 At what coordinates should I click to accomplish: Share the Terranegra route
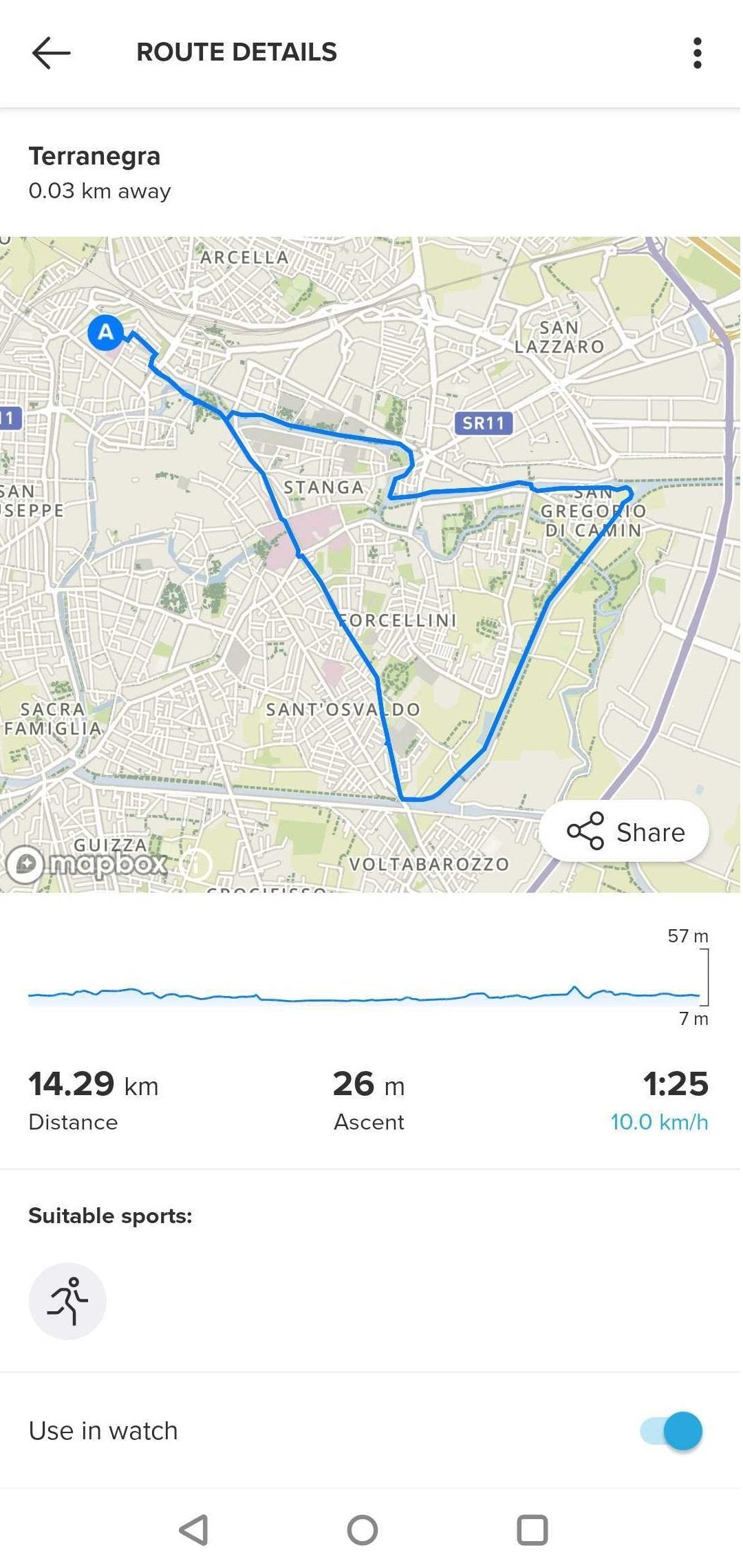(625, 831)
